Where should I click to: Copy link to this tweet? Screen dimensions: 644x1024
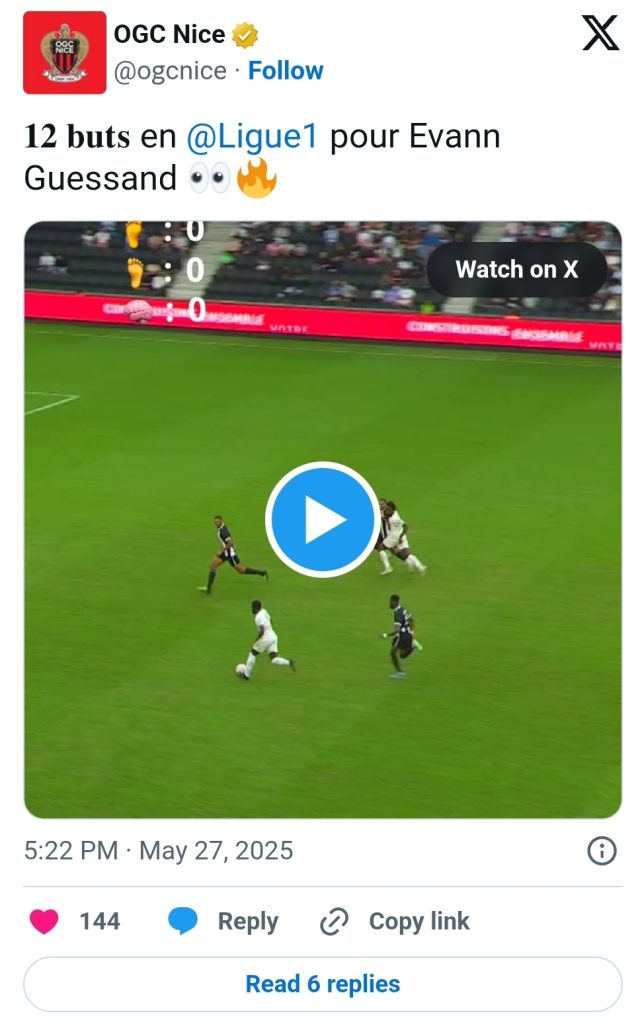[x=394, y=921]
